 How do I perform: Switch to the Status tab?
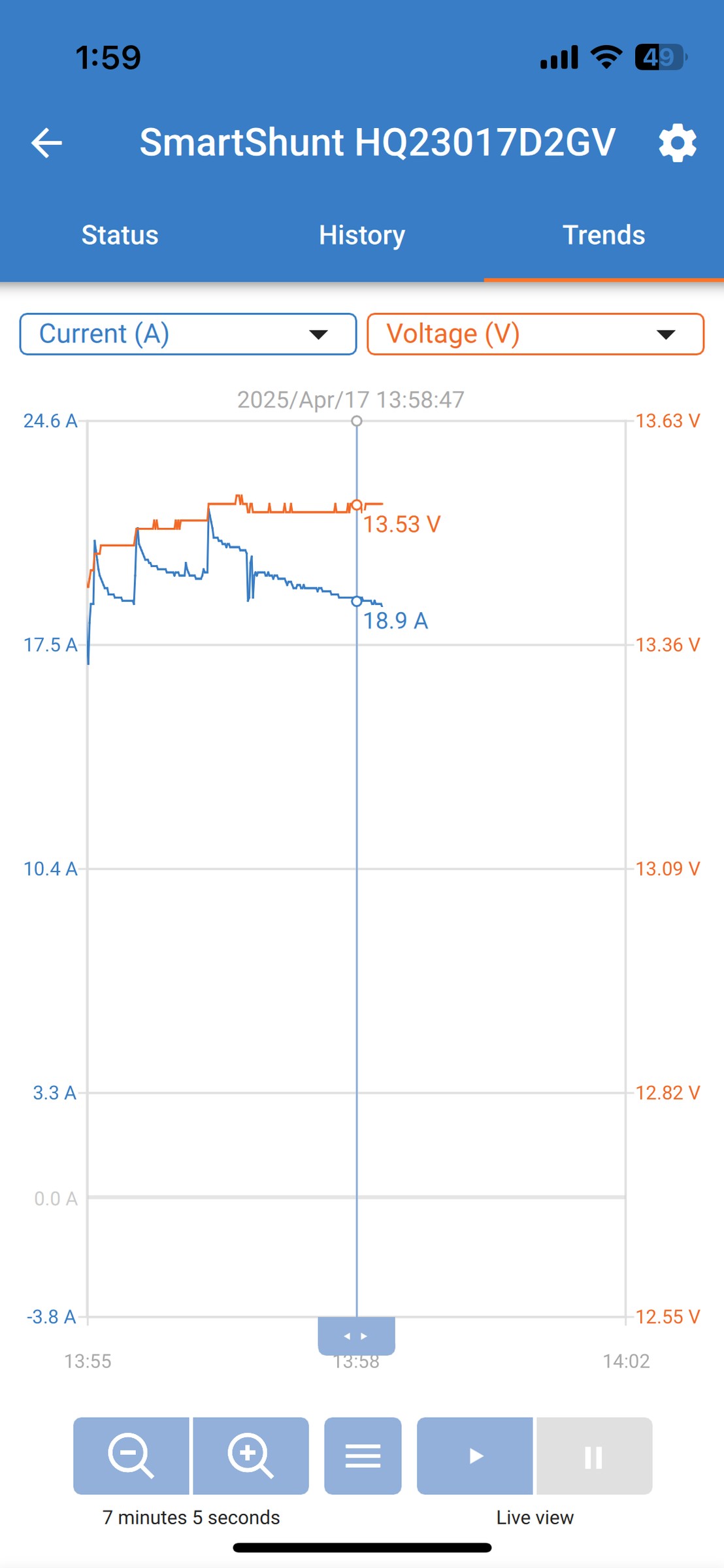coord(120,235)
